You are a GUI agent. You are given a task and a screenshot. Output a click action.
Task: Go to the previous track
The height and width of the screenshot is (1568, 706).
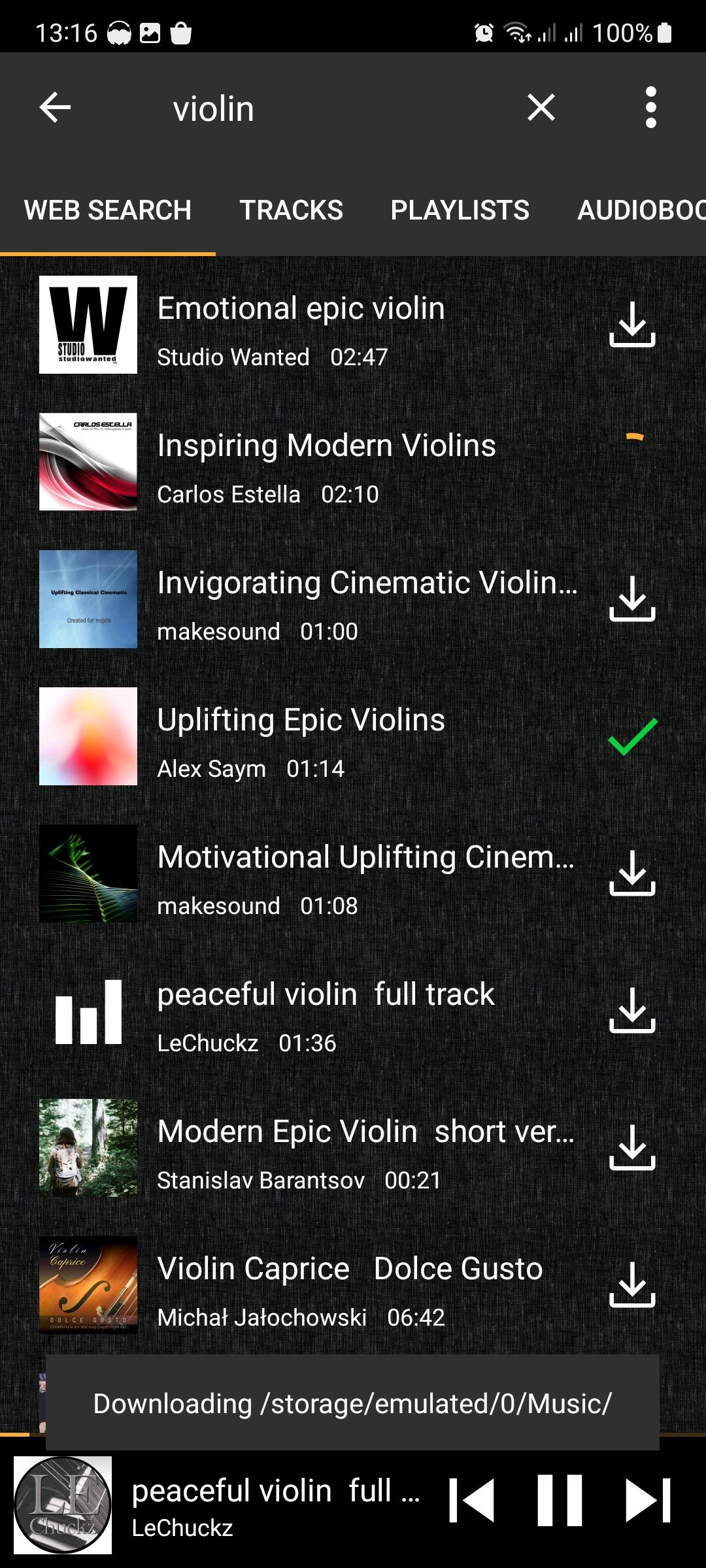pos(471,1501)
